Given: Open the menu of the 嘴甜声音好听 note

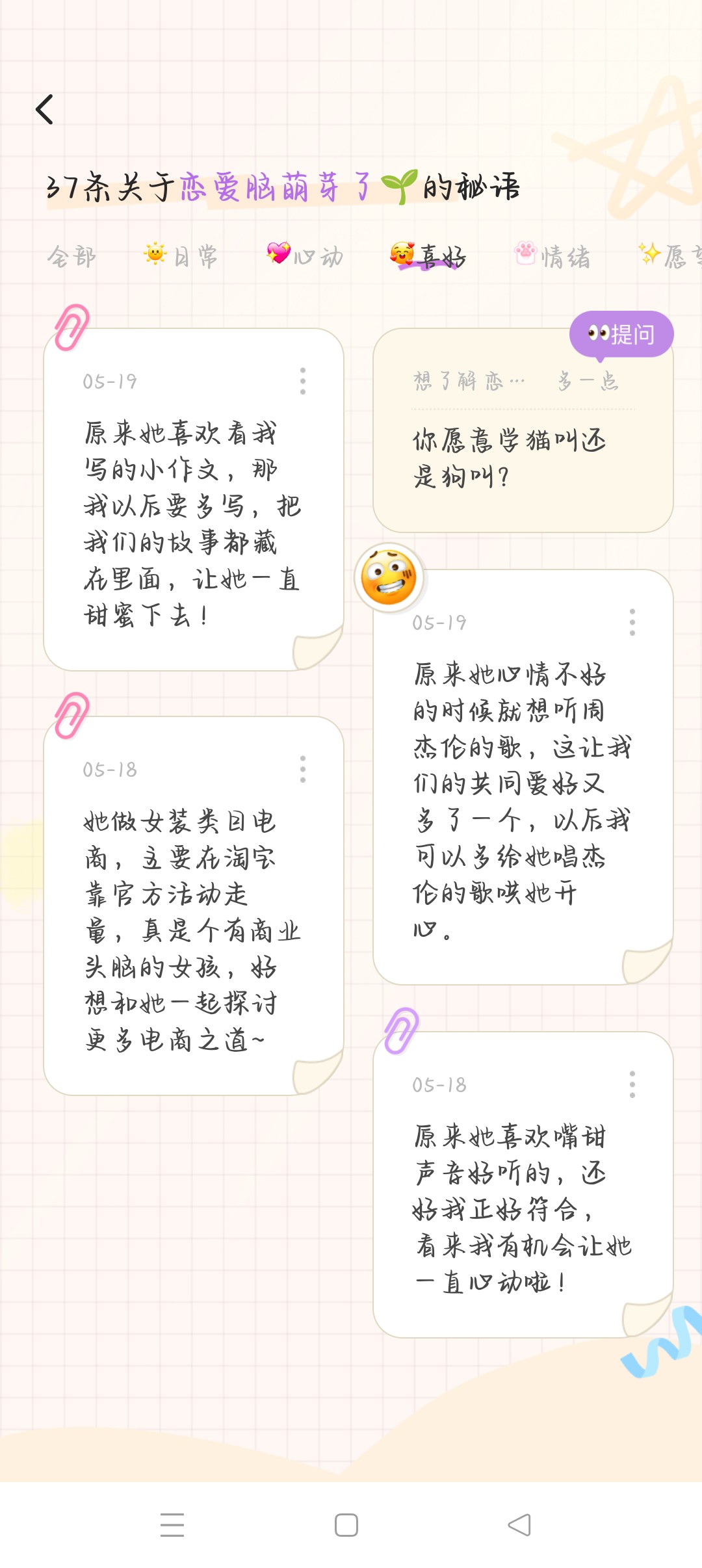Looking at the screenshot, I should (632, 1084).
